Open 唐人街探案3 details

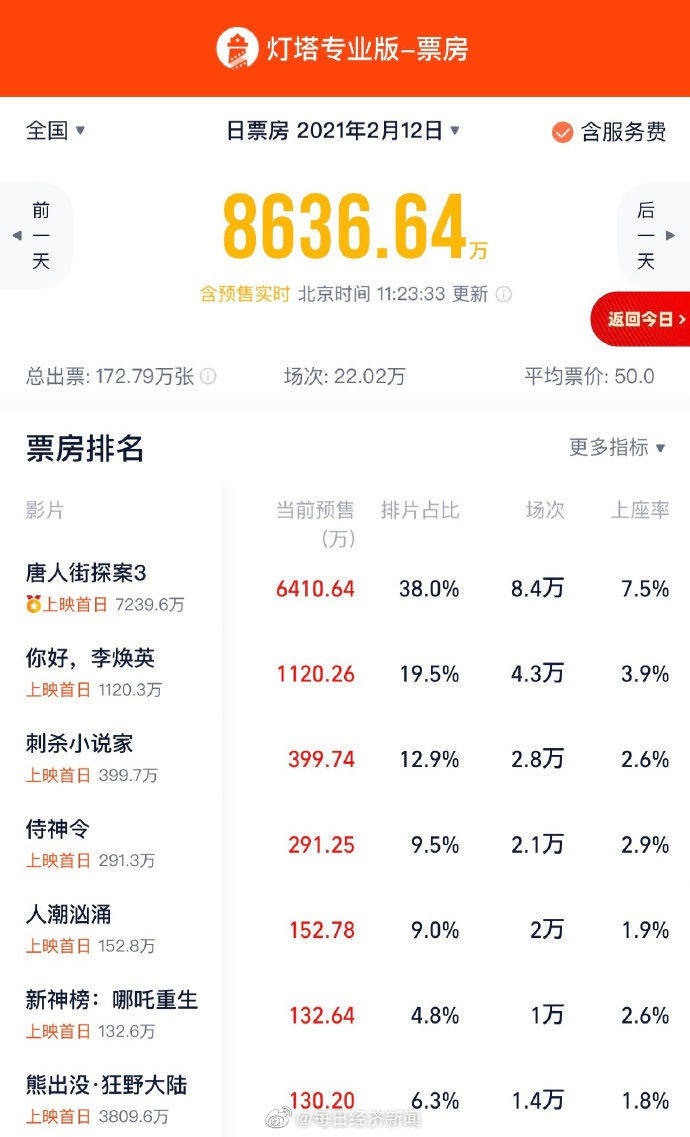345,587
